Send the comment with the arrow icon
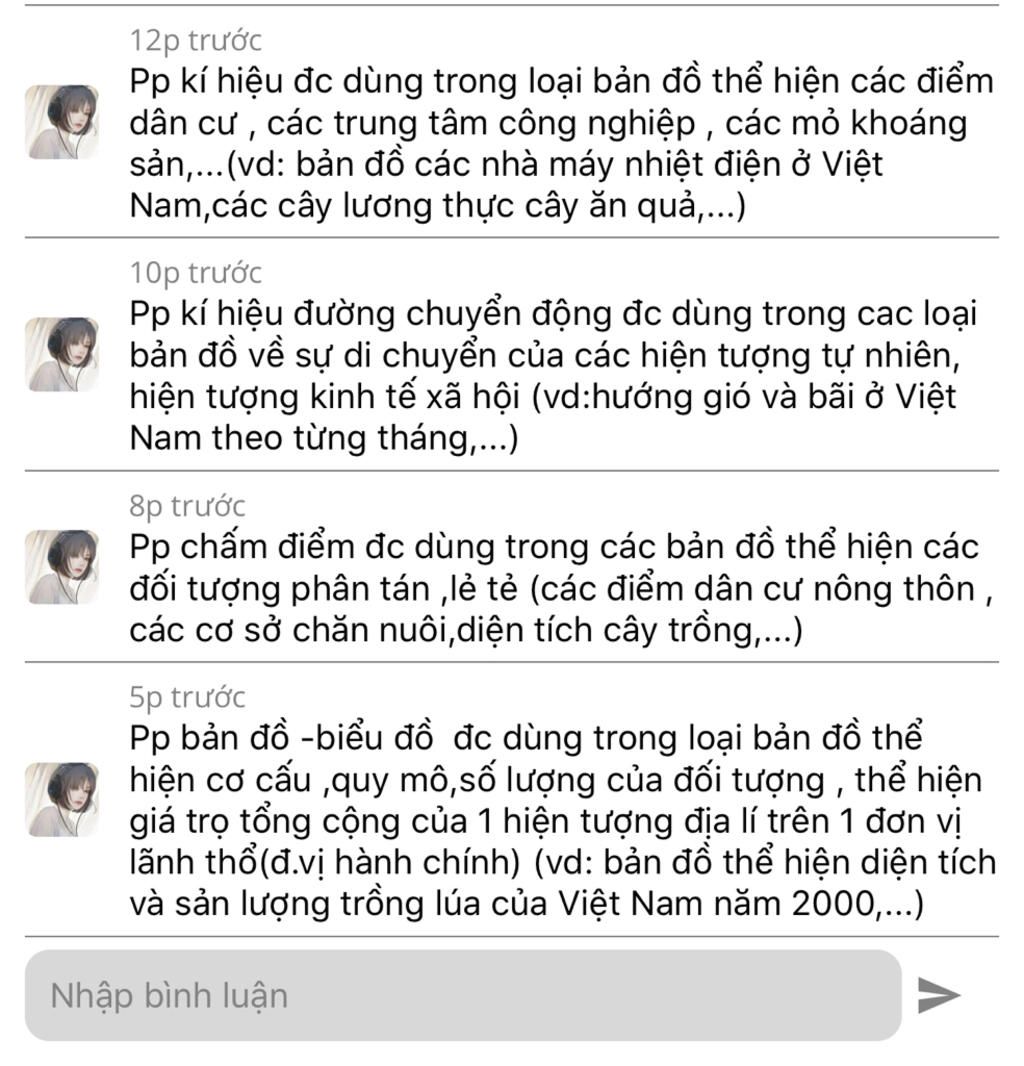The height and width of the screenshot is (1066, 1024). (x=939, y=995)
